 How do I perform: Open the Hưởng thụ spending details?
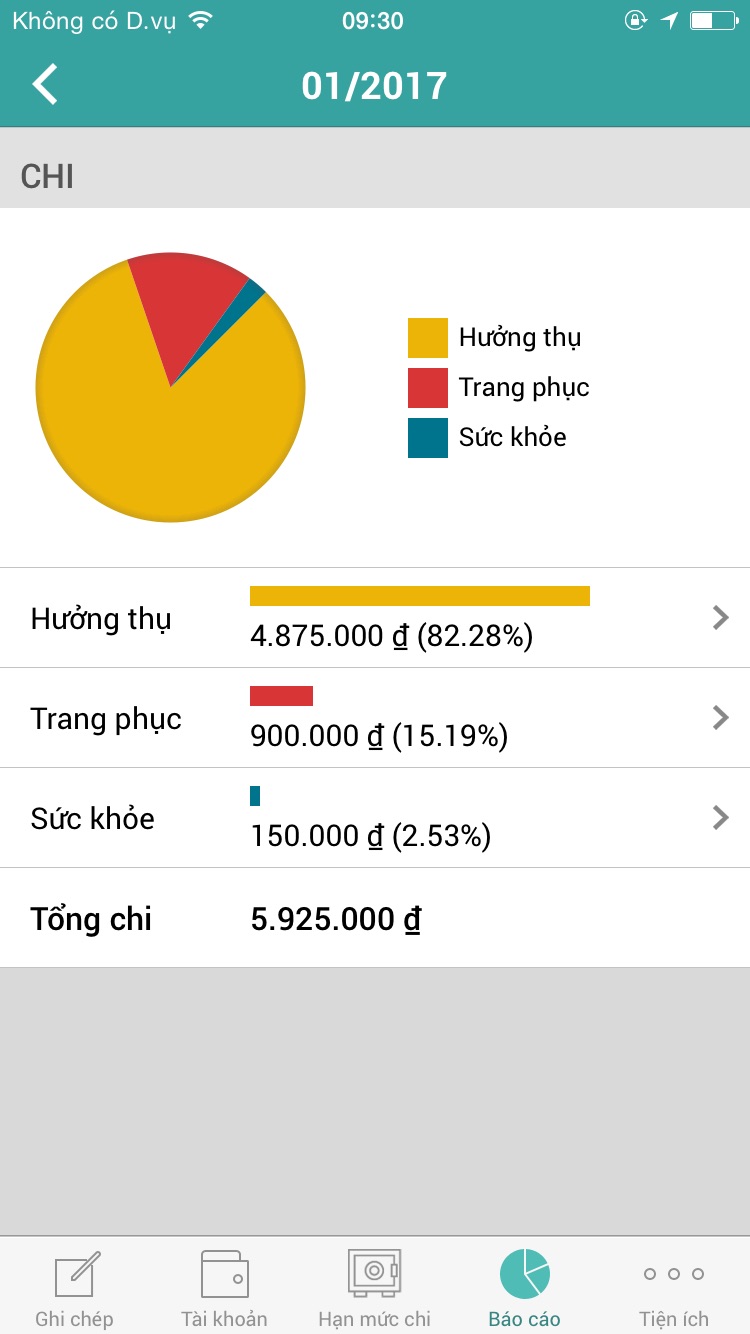[375, 618]
